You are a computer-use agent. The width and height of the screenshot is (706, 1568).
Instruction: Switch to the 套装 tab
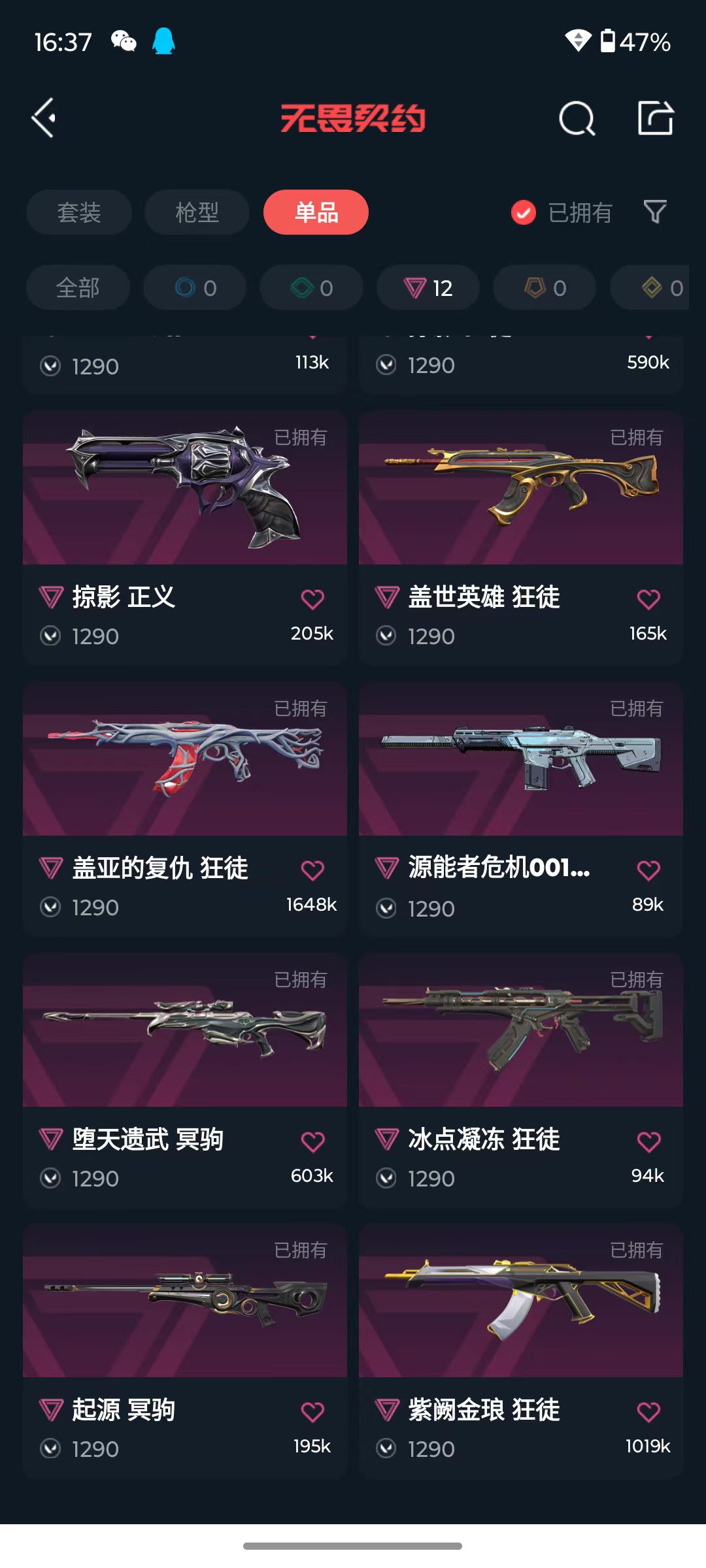click(79, 212)
